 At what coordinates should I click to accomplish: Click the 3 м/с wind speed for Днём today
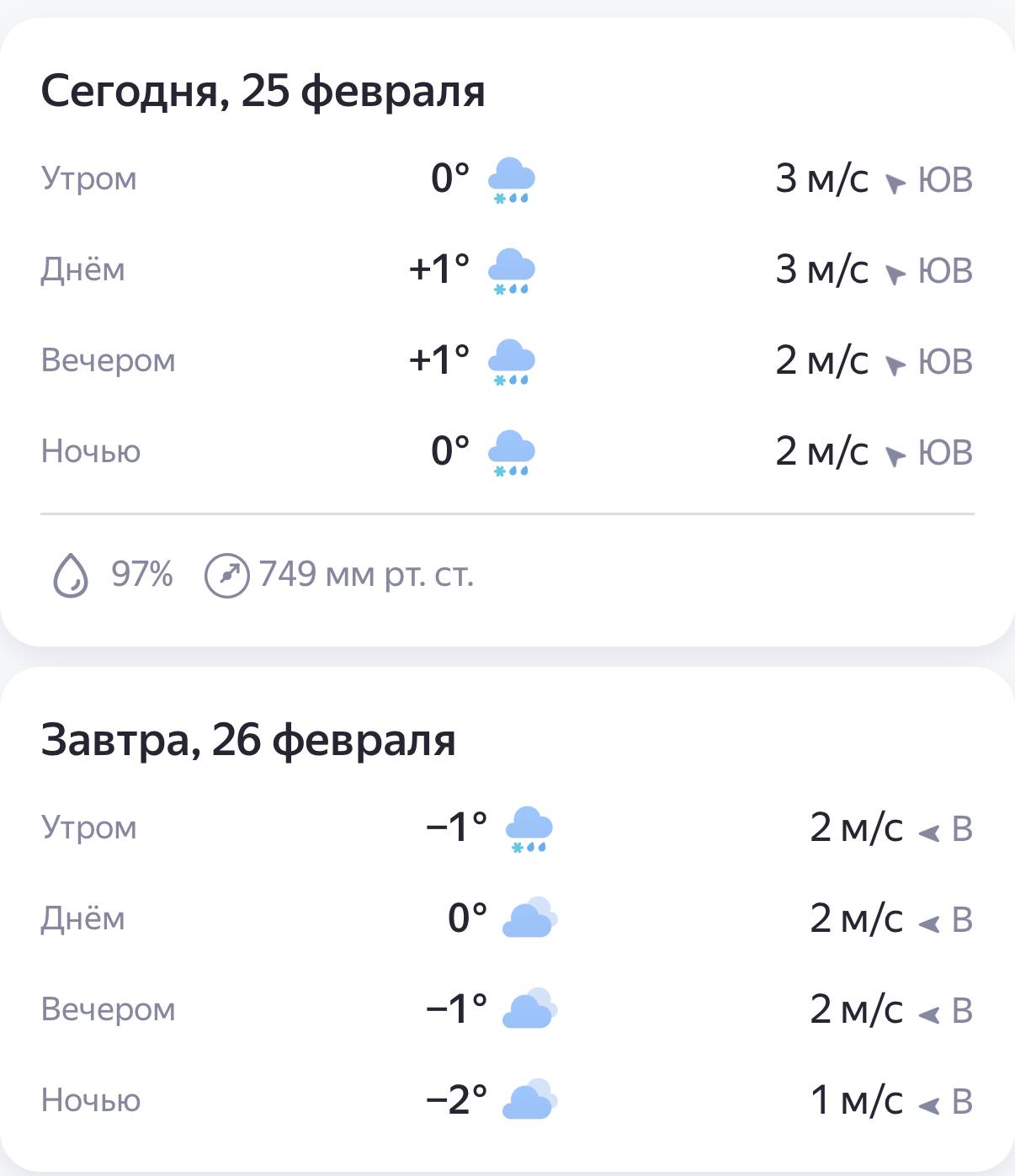pos(821,269)
